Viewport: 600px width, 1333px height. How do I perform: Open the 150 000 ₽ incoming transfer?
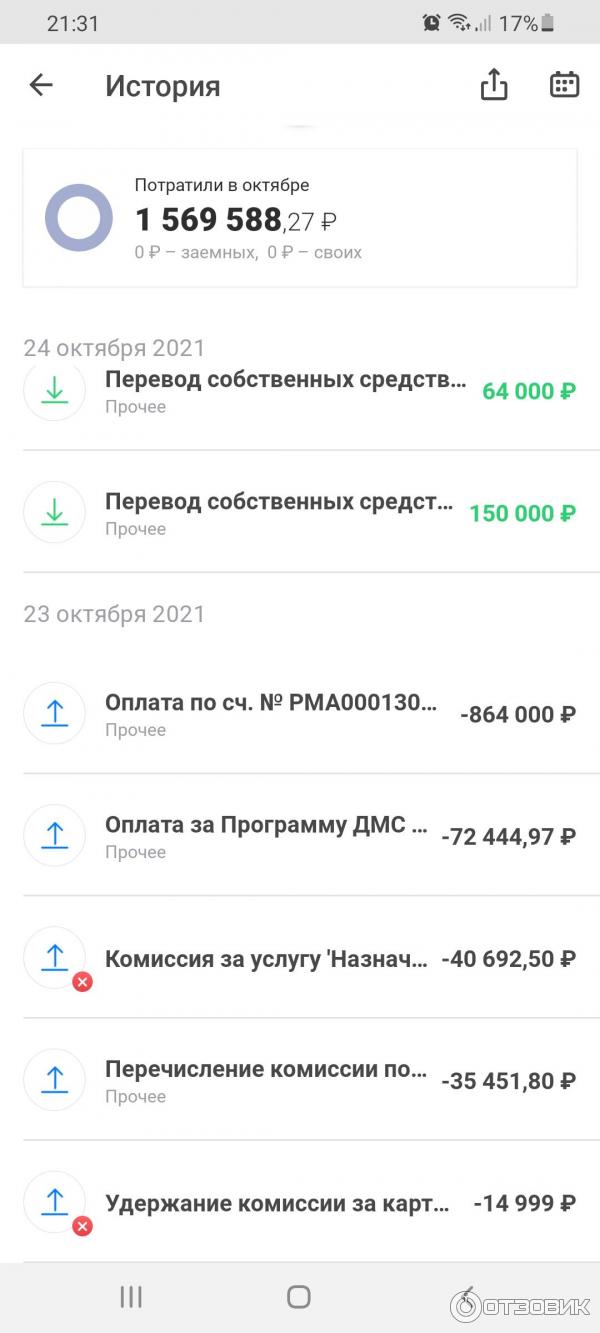300,512
